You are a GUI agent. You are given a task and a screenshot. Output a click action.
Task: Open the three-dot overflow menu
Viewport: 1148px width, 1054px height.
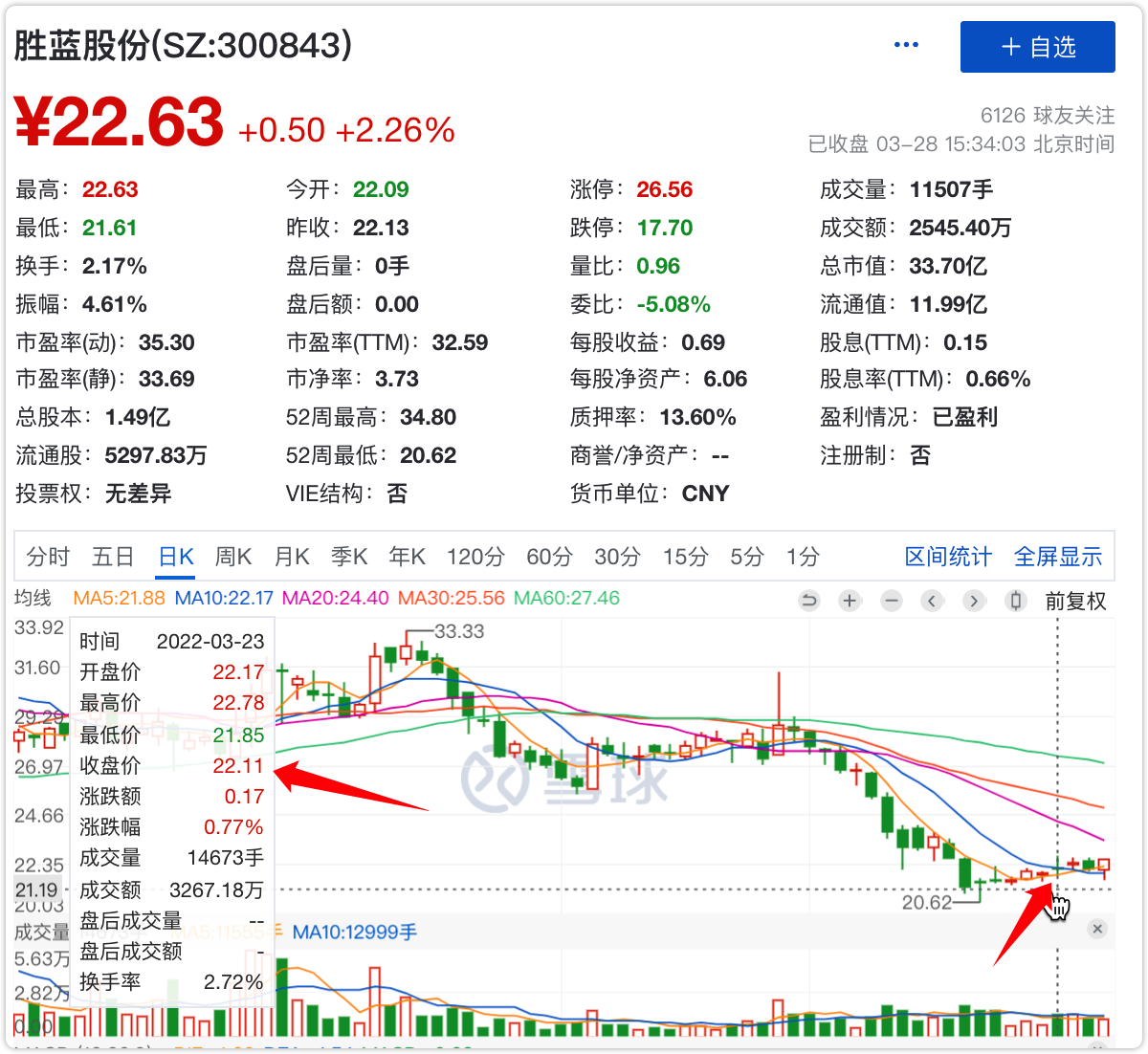click(905, 46)
